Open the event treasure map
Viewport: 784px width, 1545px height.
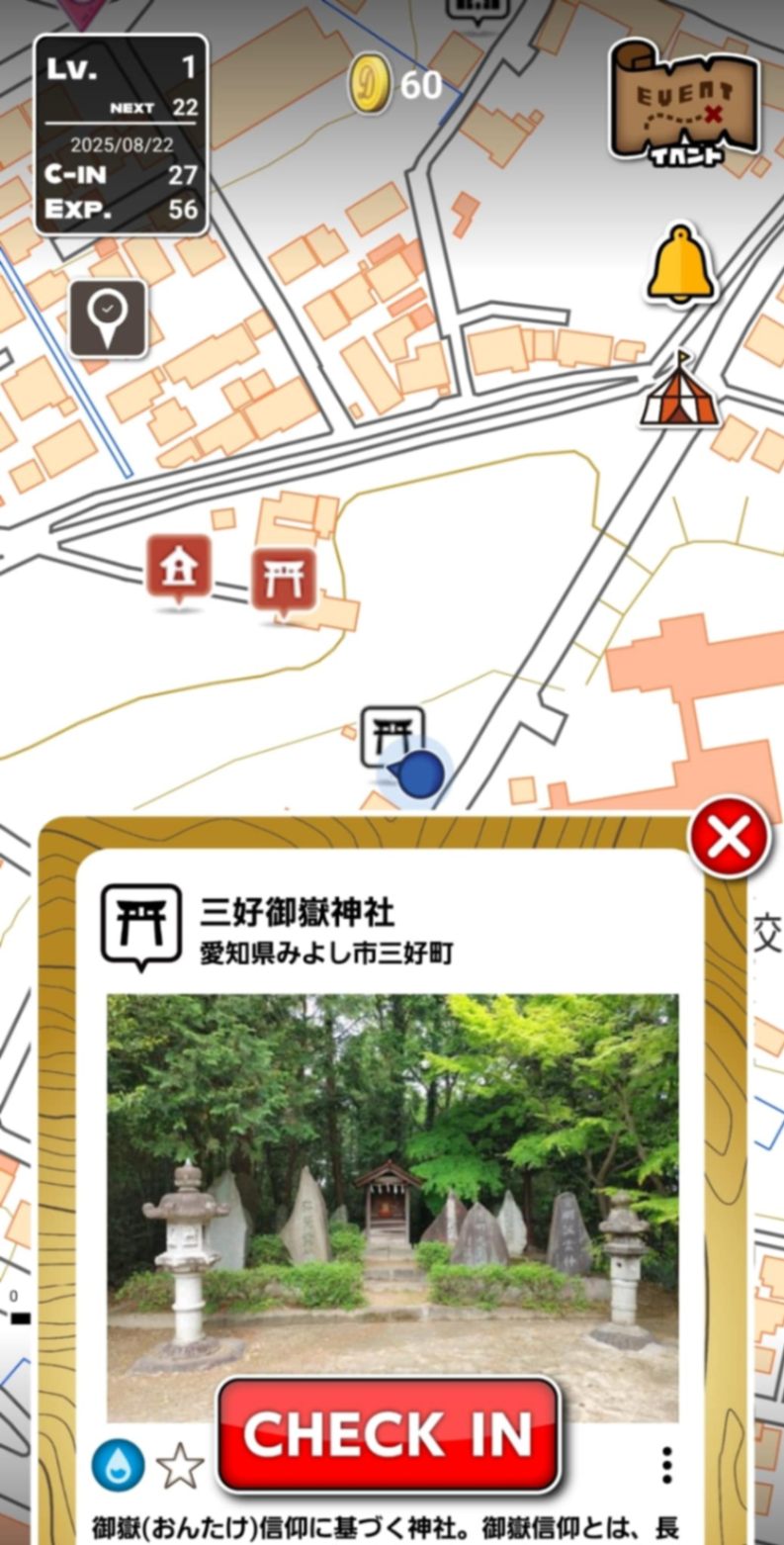click(x=684, y=102)
